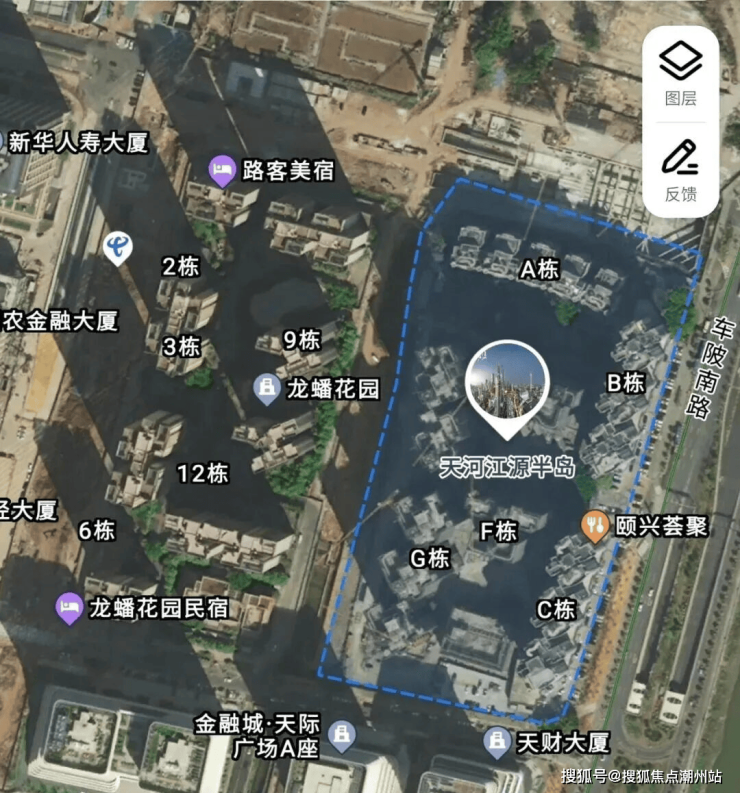Open the 金融城·天际广场A座 marker

tap(343, 735)
